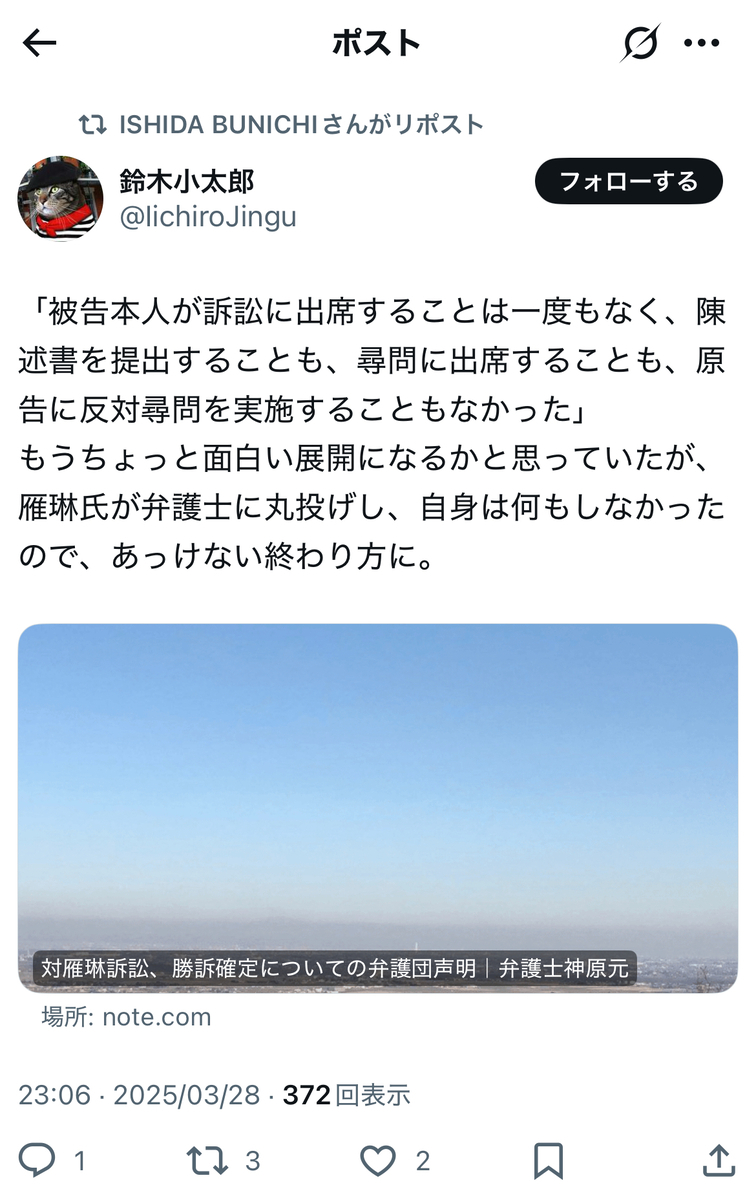Like this post

378,1160
